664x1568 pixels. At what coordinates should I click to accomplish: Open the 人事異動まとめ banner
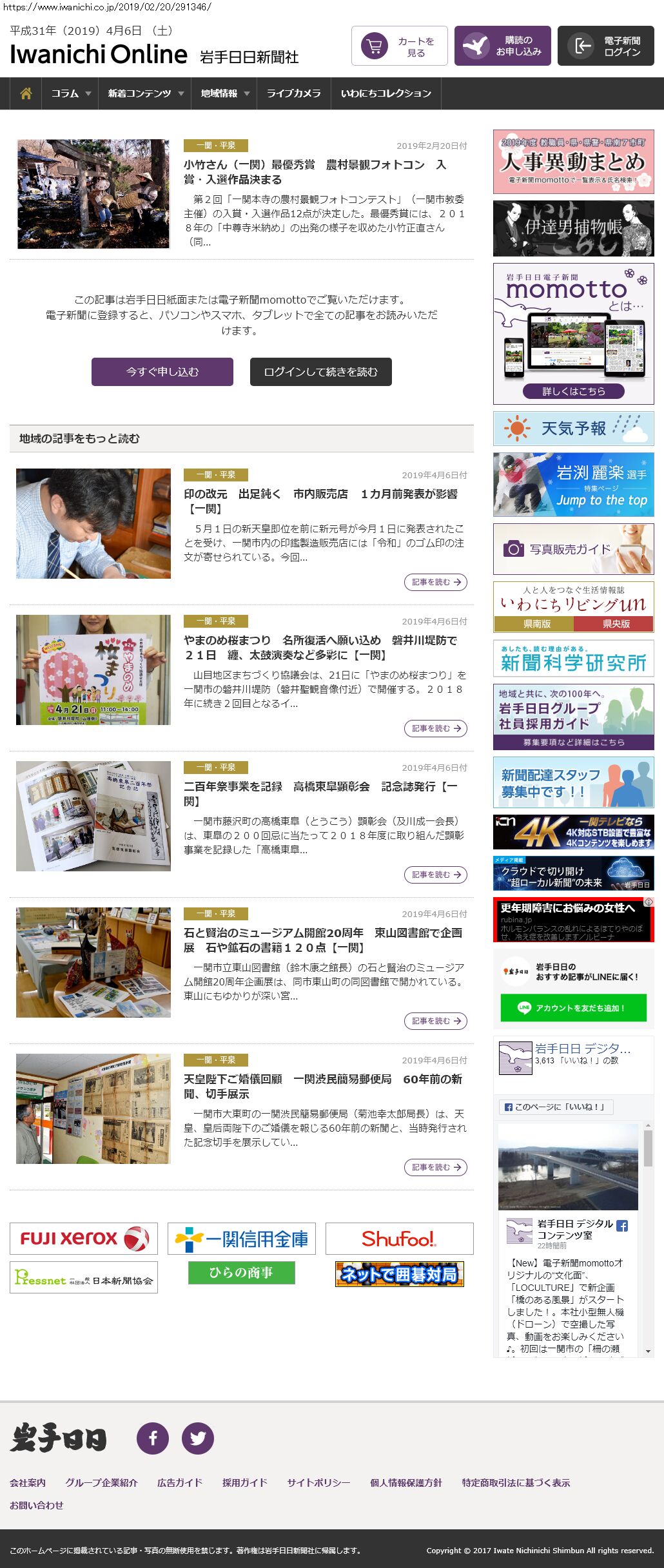coord(573,162)
